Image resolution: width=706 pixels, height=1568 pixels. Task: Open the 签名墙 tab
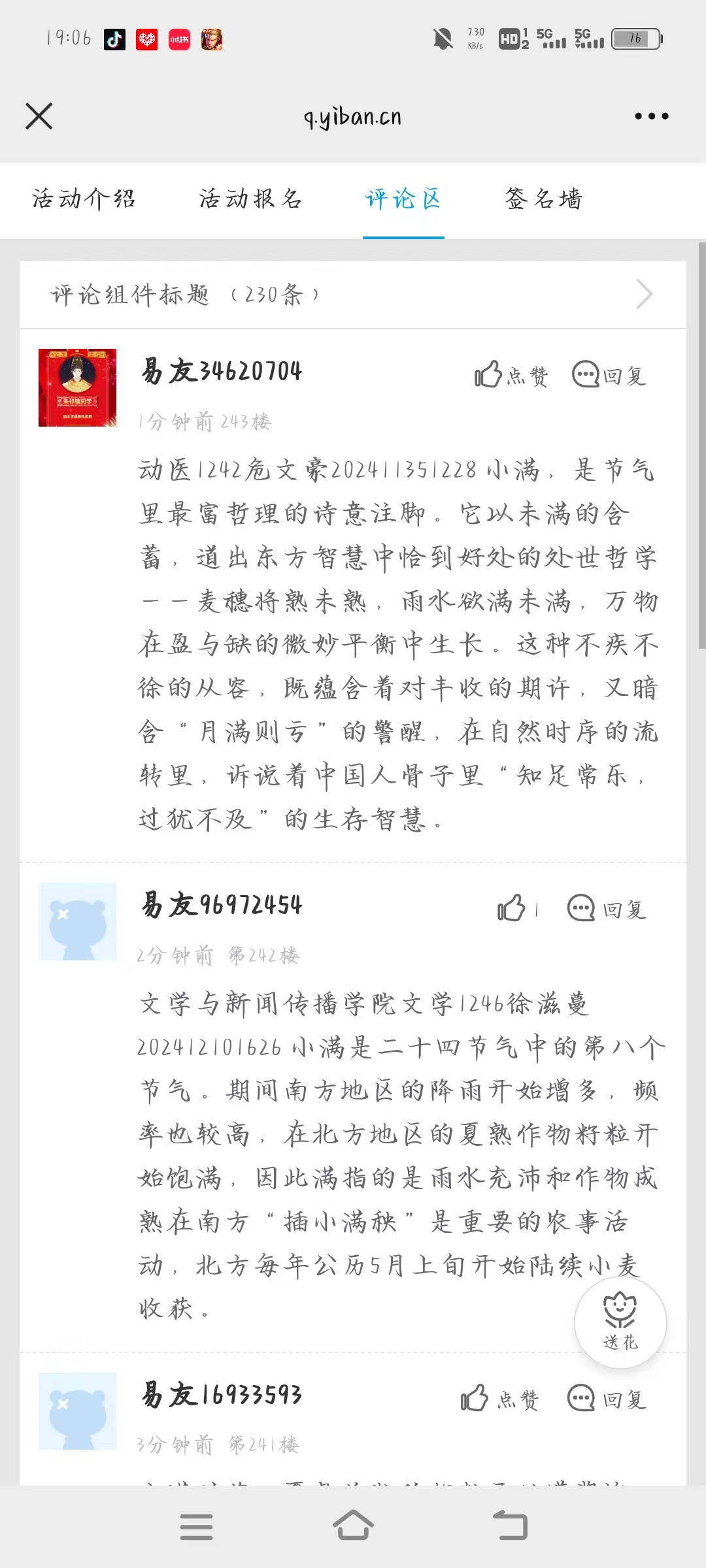coord(543,199)
